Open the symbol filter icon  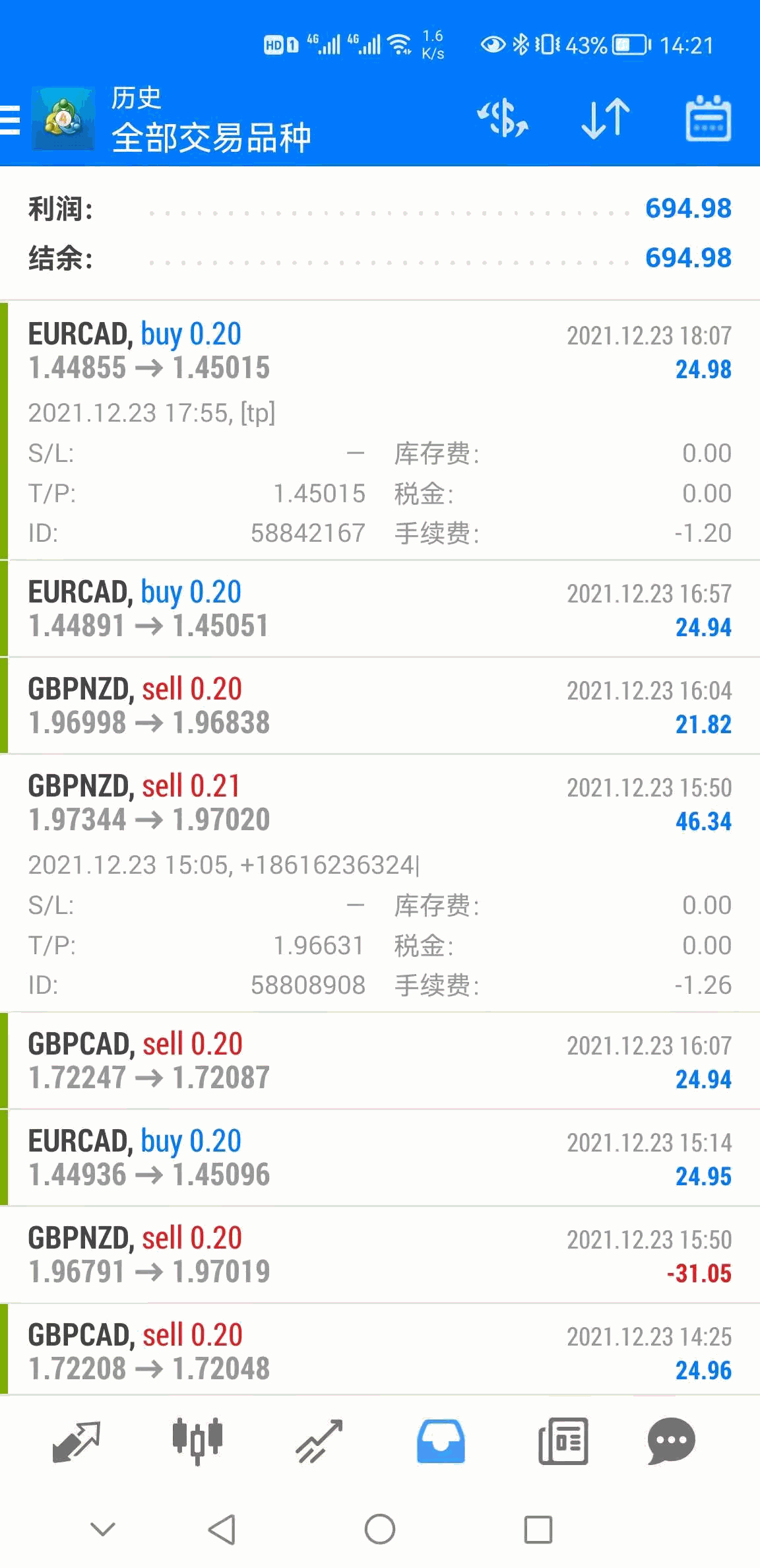click(503, 119)
